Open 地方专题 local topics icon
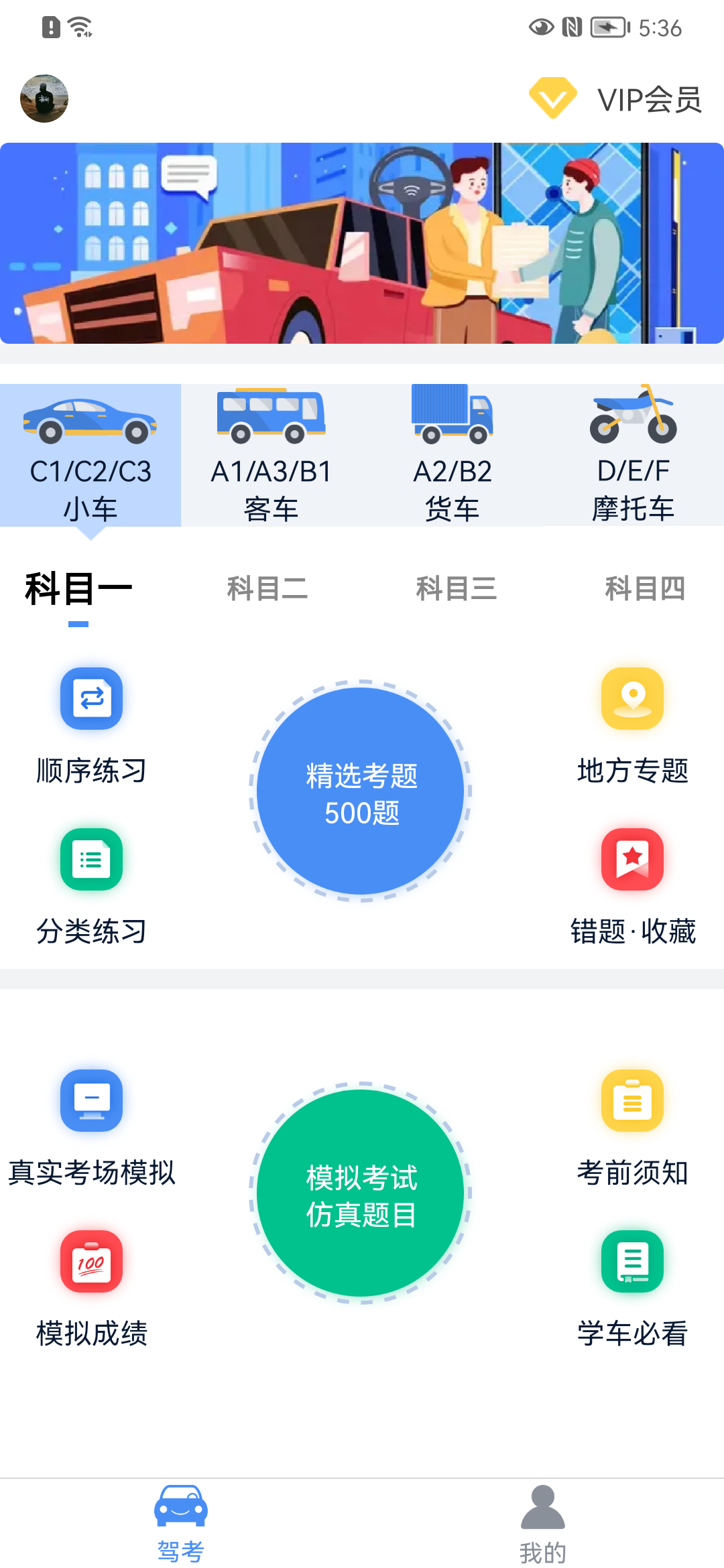The height and width of the screenshot is (1568, 724). click(x=632, y=699)
